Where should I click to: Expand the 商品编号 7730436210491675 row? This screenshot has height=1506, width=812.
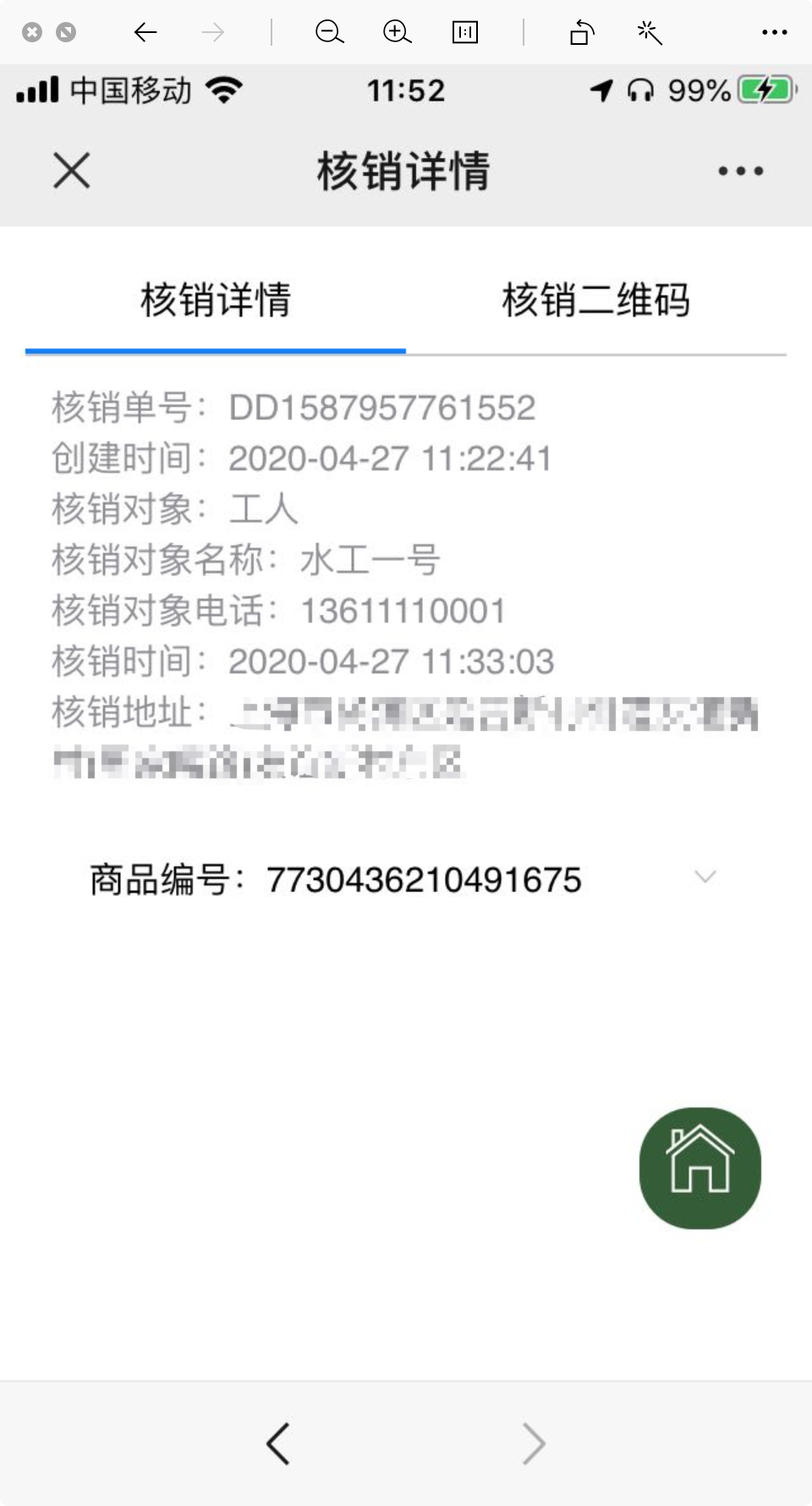(705, 877)
